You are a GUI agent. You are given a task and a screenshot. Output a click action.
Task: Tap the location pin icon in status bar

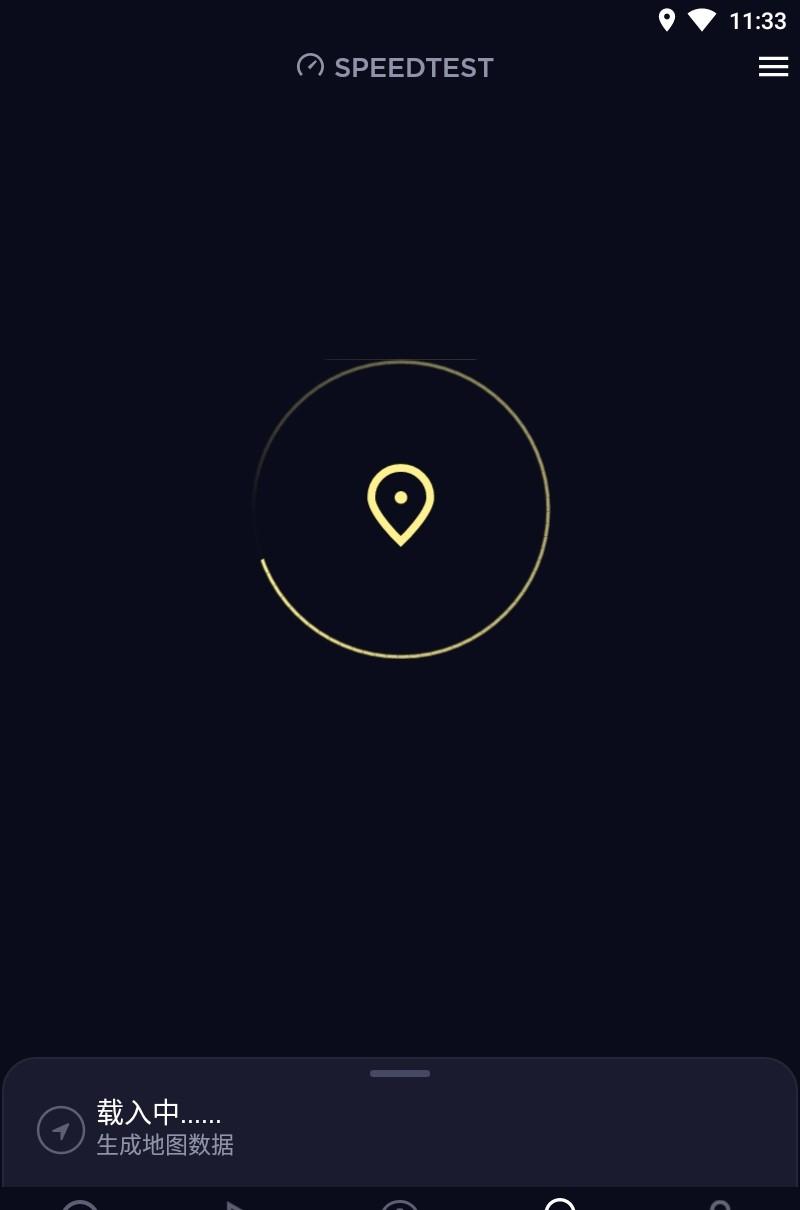click(667, 19)
